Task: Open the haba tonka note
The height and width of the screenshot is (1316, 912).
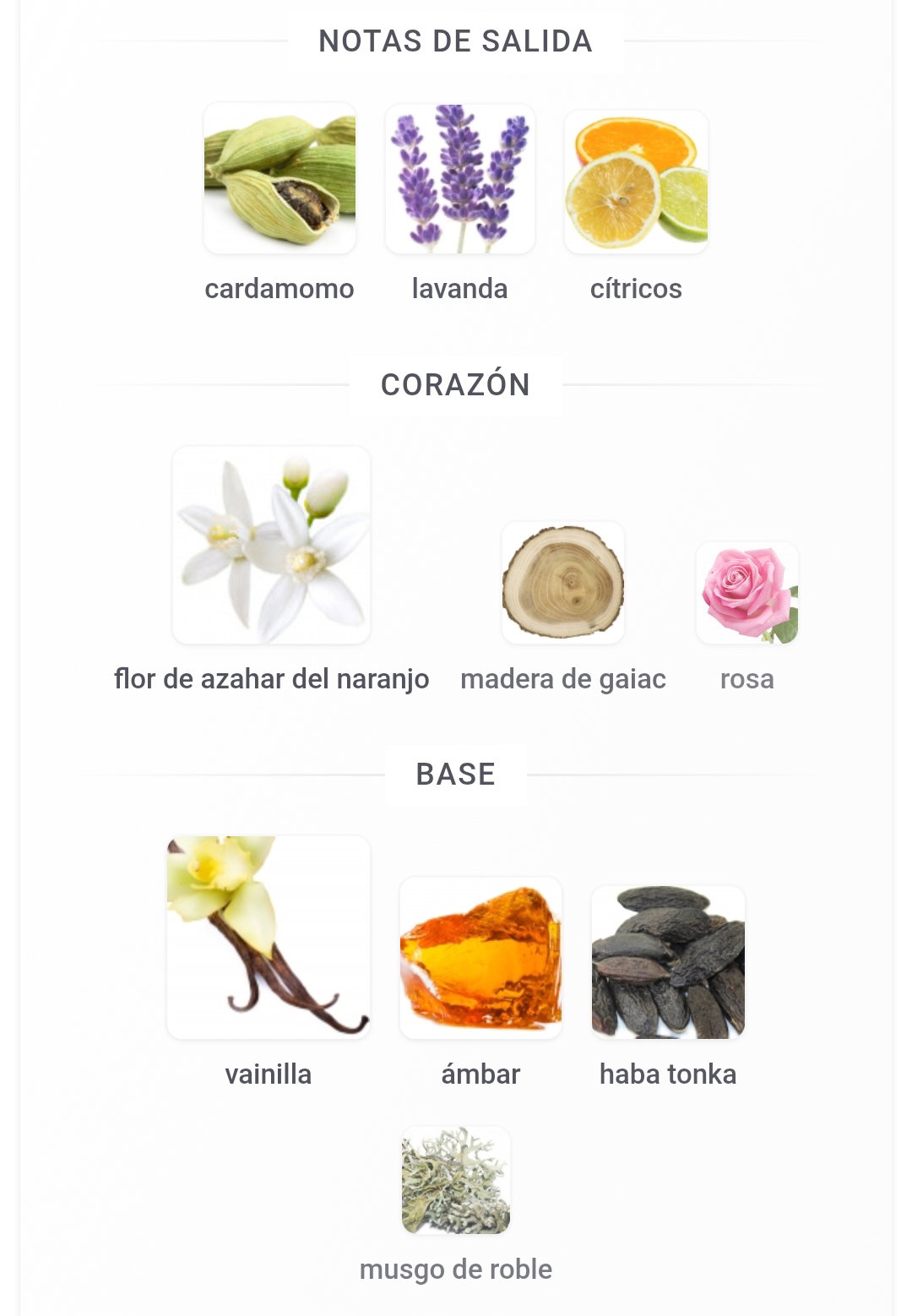Action: pos(668,962)
